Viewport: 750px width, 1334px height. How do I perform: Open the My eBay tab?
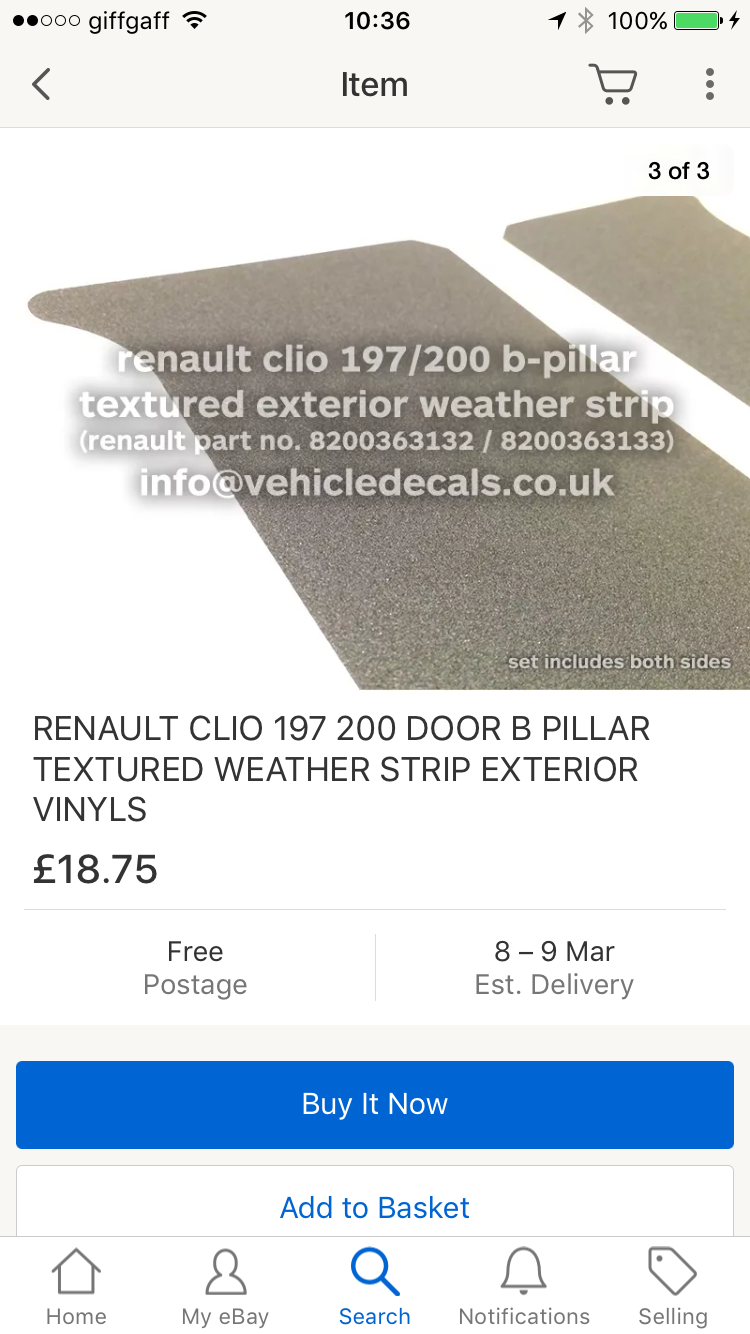225,1288
